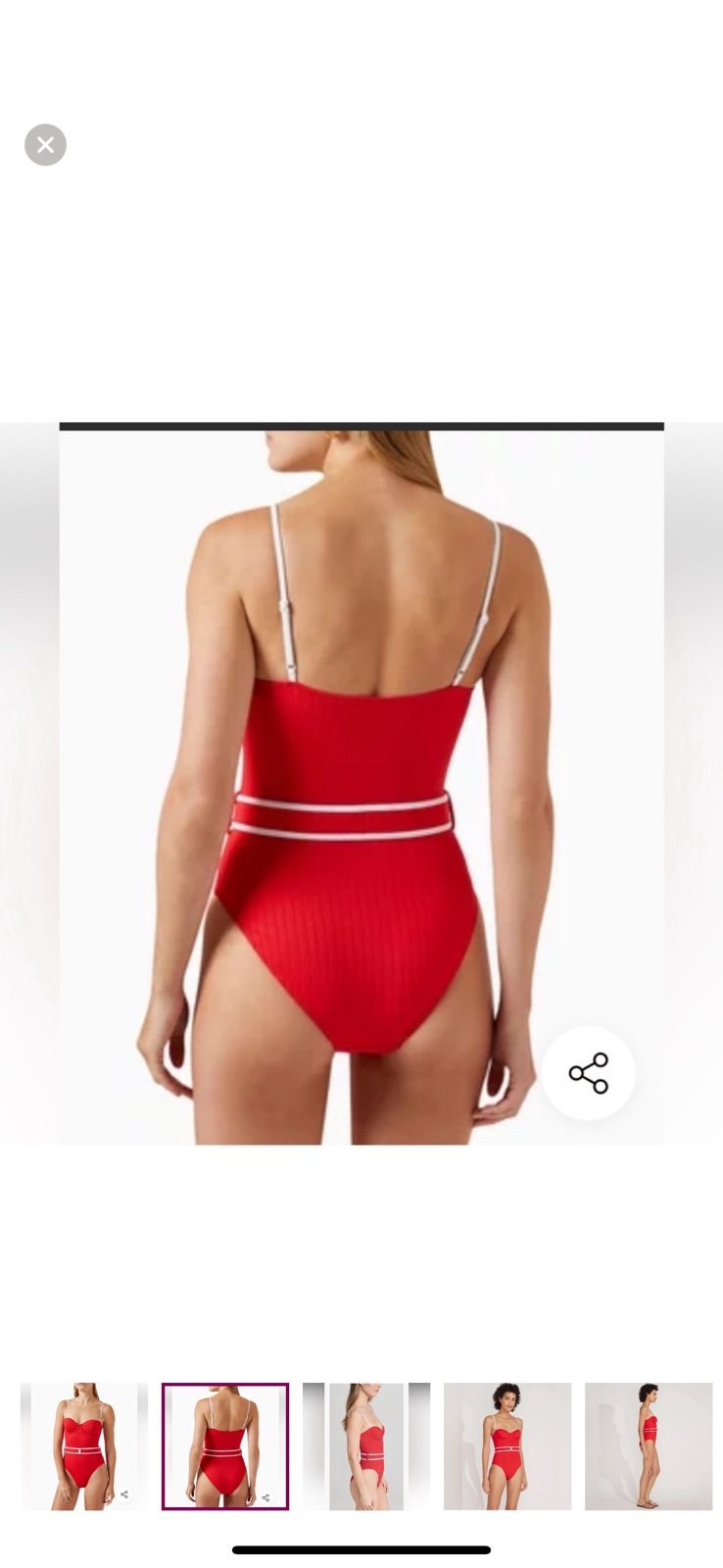Open the third side-view close-up thumbnail
The image size is (723, 1568).
pos(366,1446)
